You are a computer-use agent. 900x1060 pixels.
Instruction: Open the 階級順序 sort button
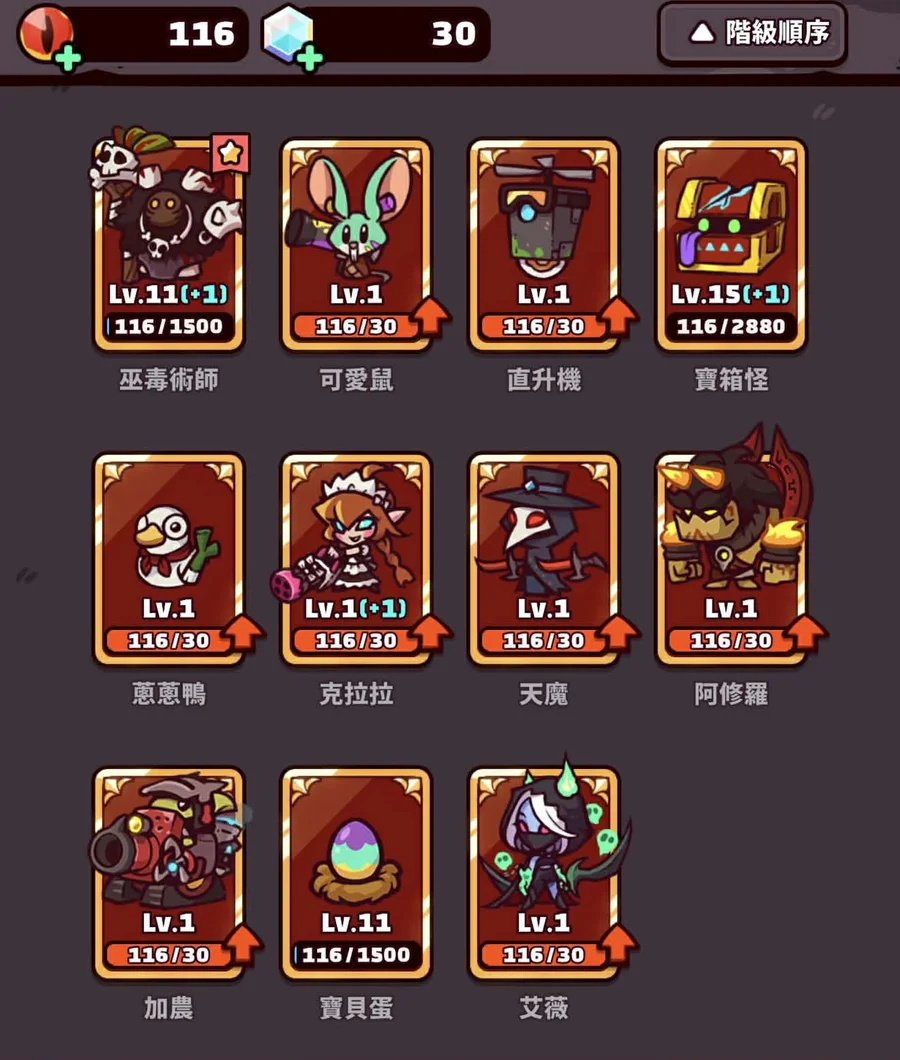pyautogui.click(x=752, y=34)
